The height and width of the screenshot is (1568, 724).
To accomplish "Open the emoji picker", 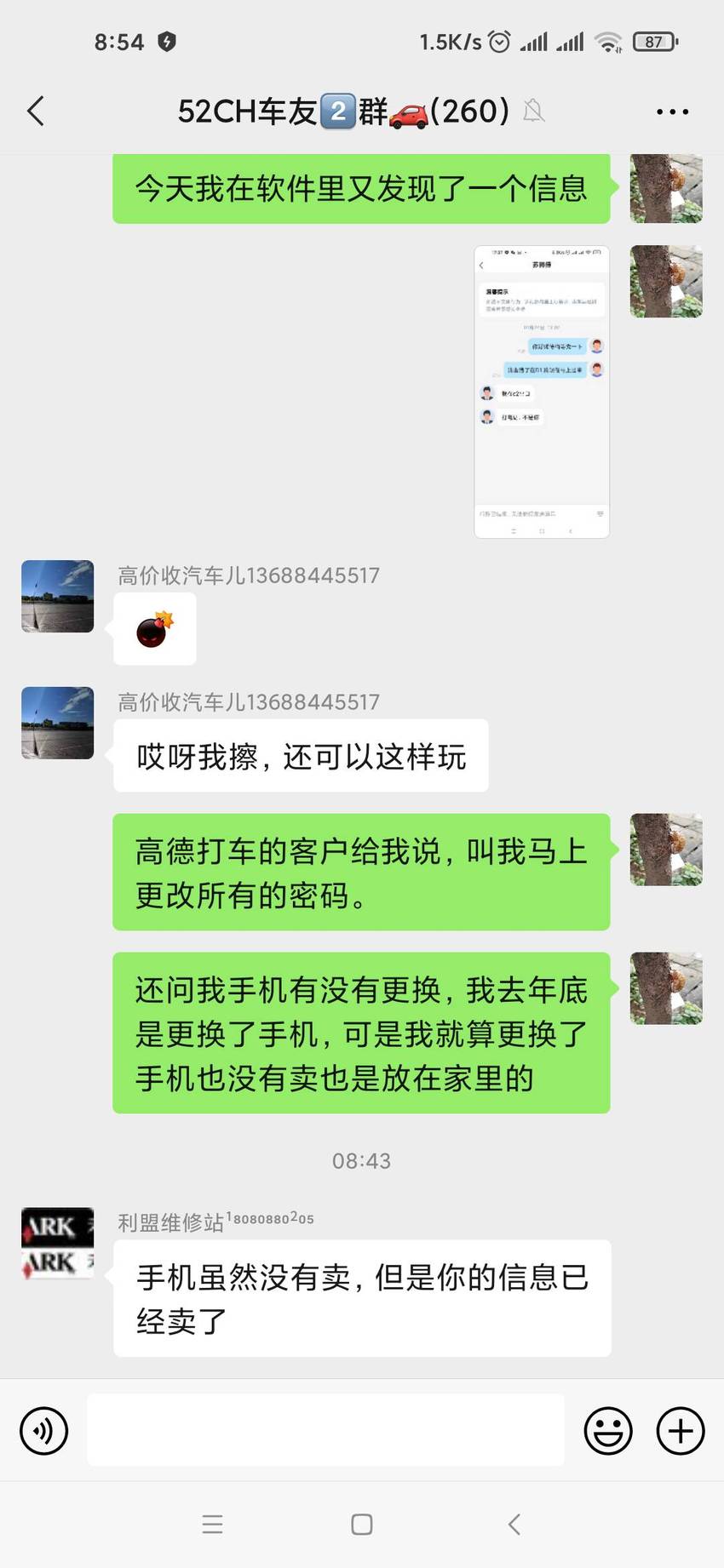I will coord(608,1431).
